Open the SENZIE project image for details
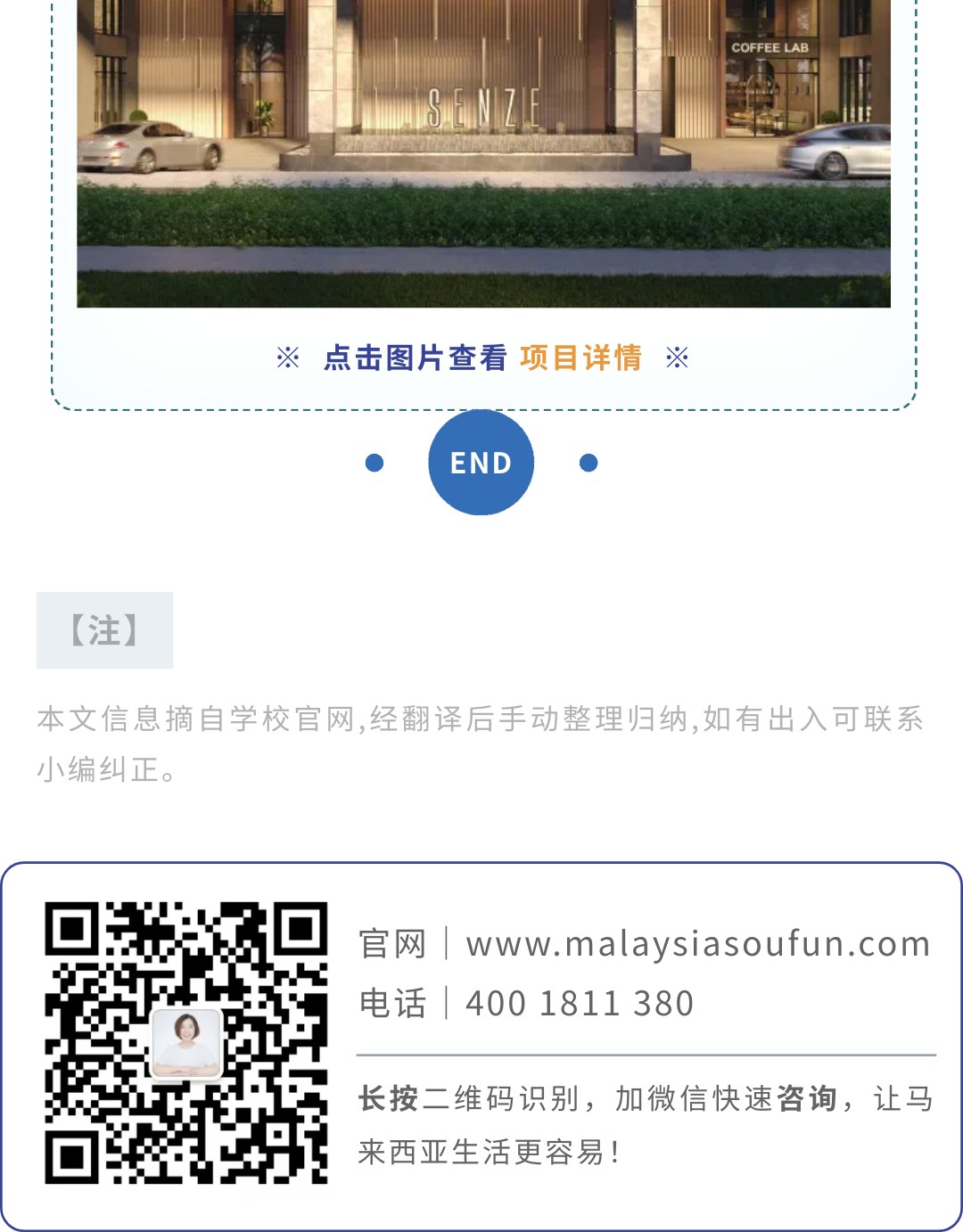The image size is (963, 1232). click(483, 153)
